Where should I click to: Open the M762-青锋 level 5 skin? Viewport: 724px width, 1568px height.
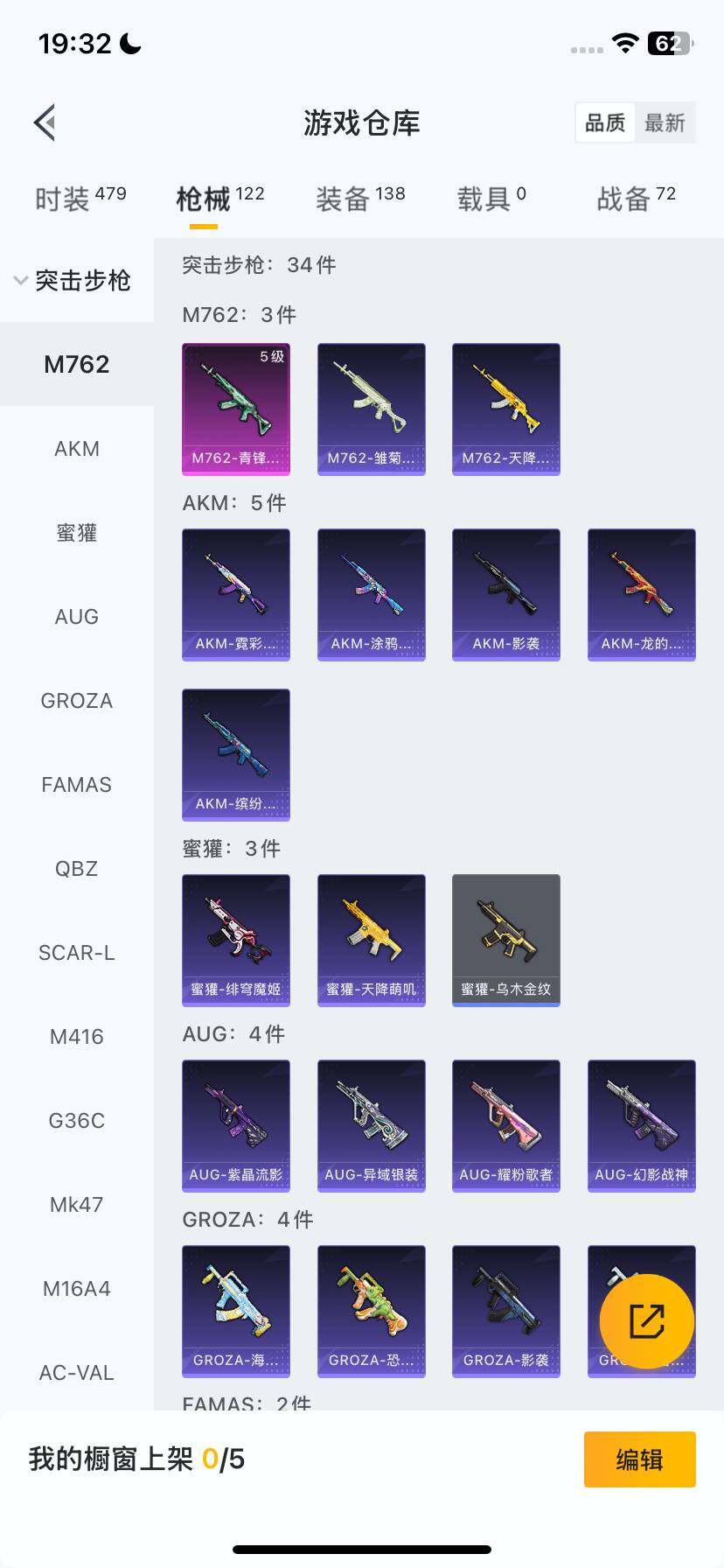[236, 409]
